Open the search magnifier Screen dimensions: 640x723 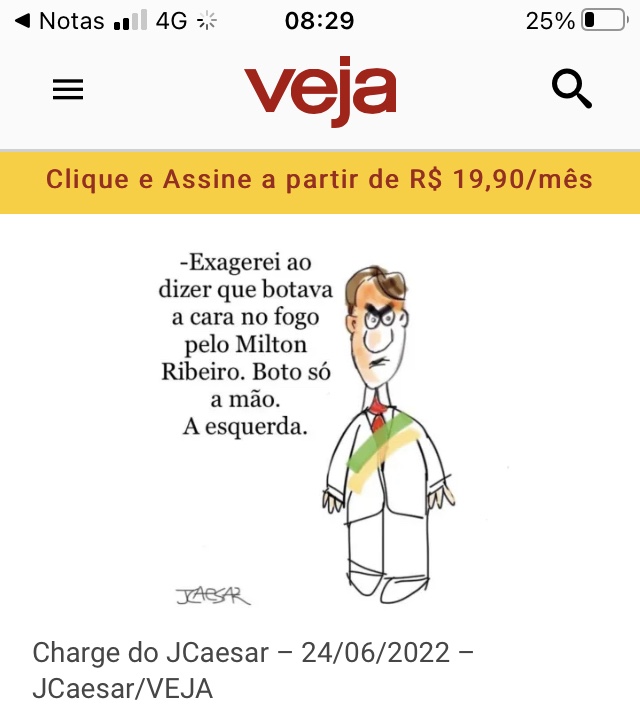pyautogui.click(x=572, y=89)
